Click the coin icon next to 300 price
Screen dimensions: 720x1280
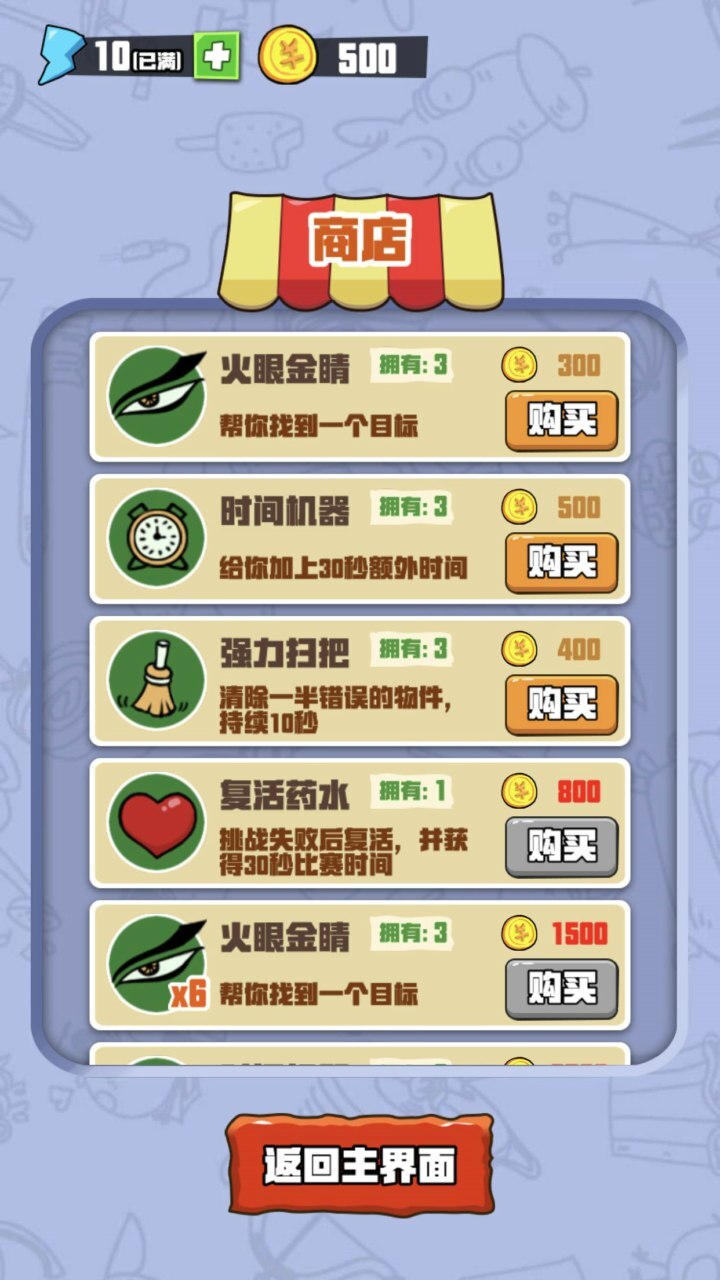(519, 366)
